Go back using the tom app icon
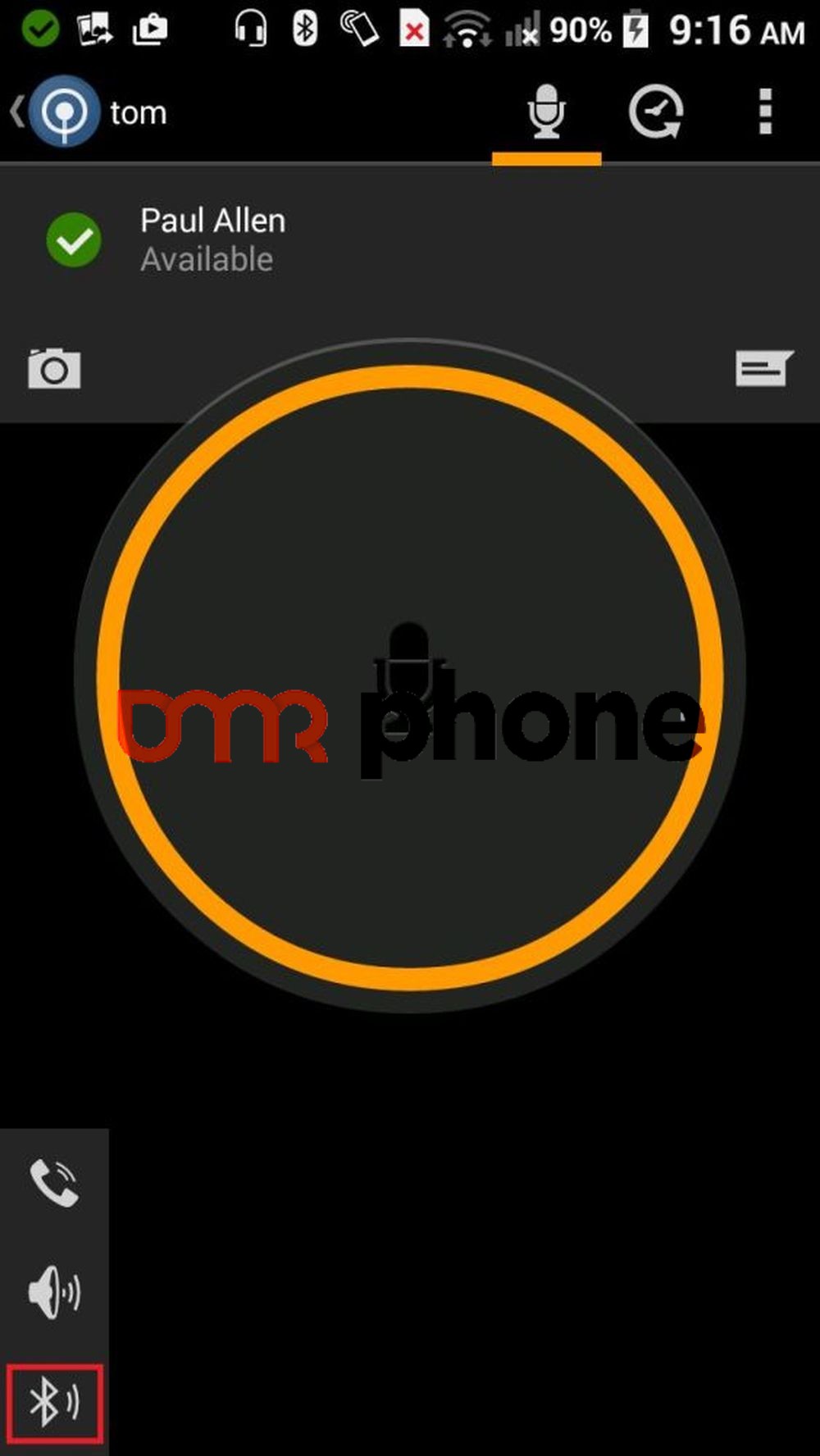 pyautogui.click(x=56, y=111)
